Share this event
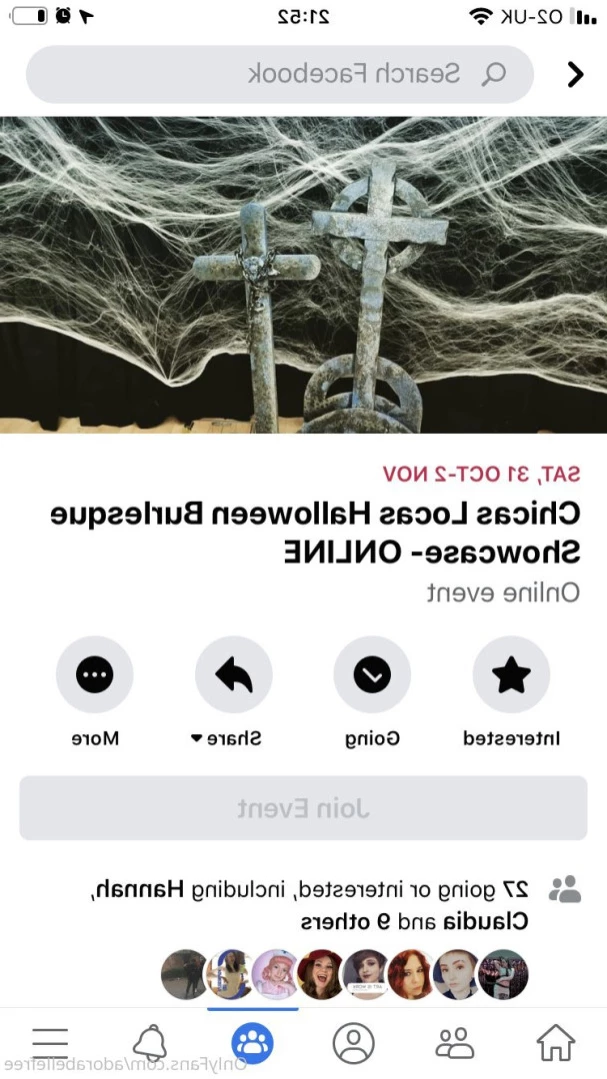Image resolution: width=607 pixels, height=1079 pixels. point(234,675)
